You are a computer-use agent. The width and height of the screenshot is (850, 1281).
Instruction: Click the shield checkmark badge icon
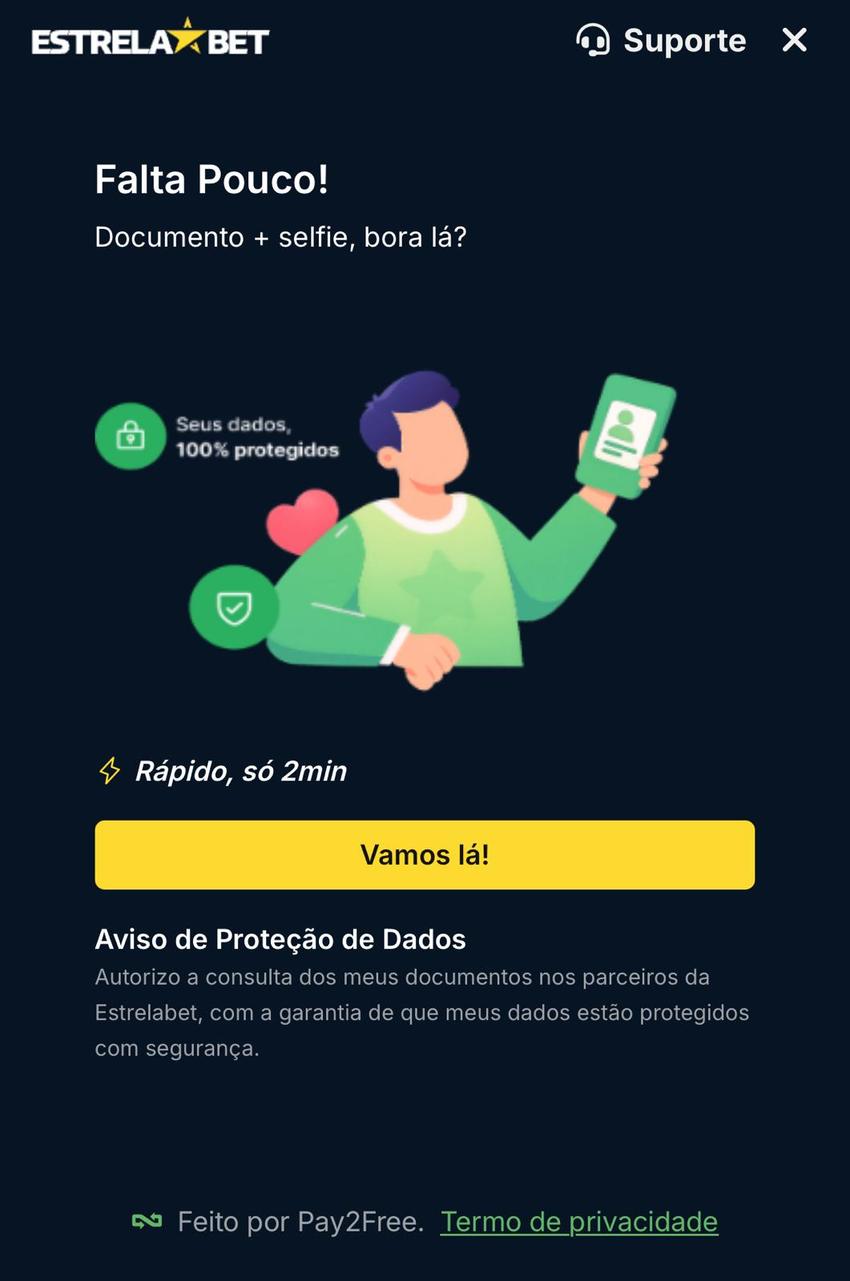click(233, 606)
